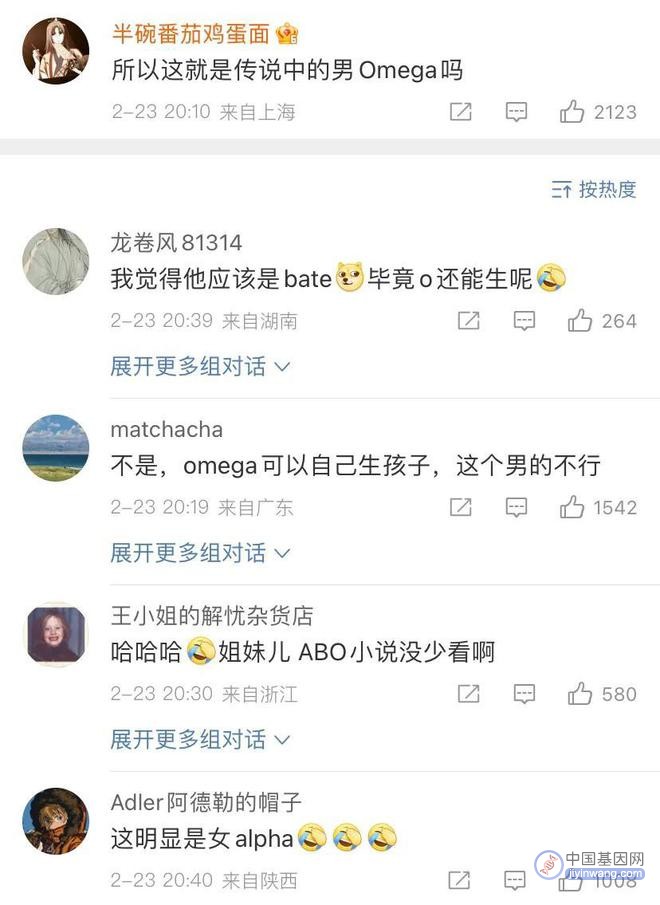Viewport: 660px width, 905px height.
Task: Like the comment by 半碗番茄鸡蛋面
Action: pyautogui.click(x=573, y=112)
